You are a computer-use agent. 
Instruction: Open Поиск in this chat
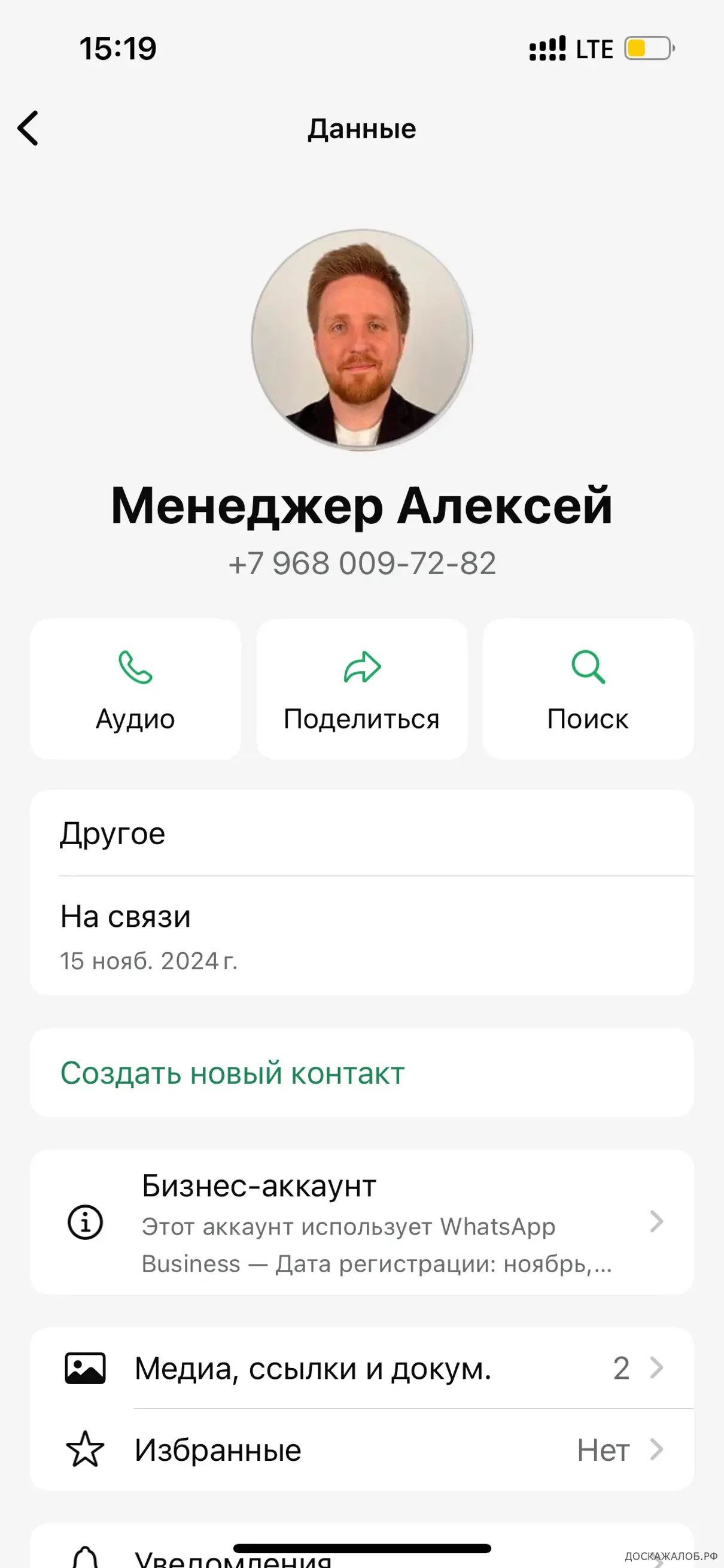point(588,689)
